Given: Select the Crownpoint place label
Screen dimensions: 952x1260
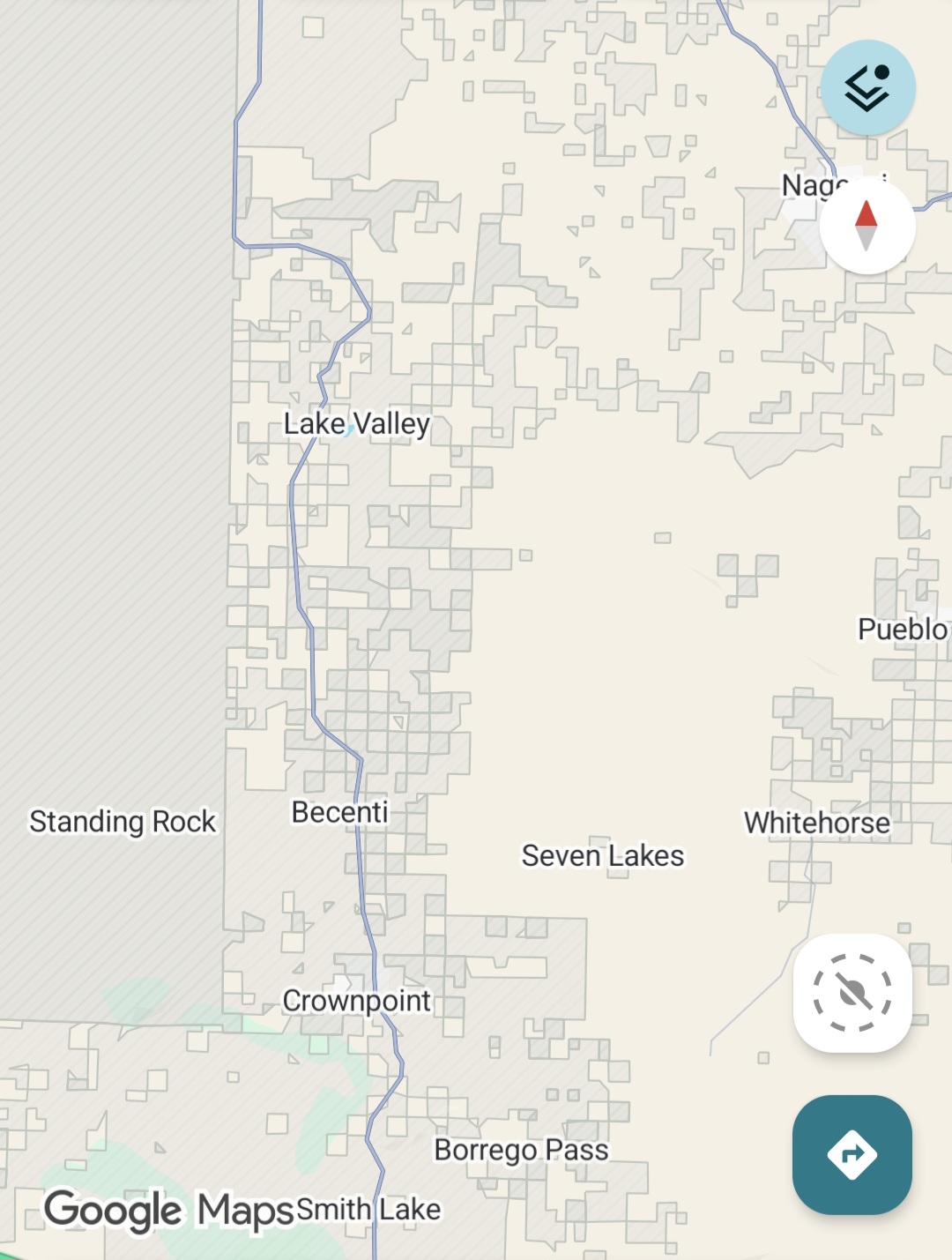Looking at the screenshot, I should pyautogui.click(x=356, y=1001).
